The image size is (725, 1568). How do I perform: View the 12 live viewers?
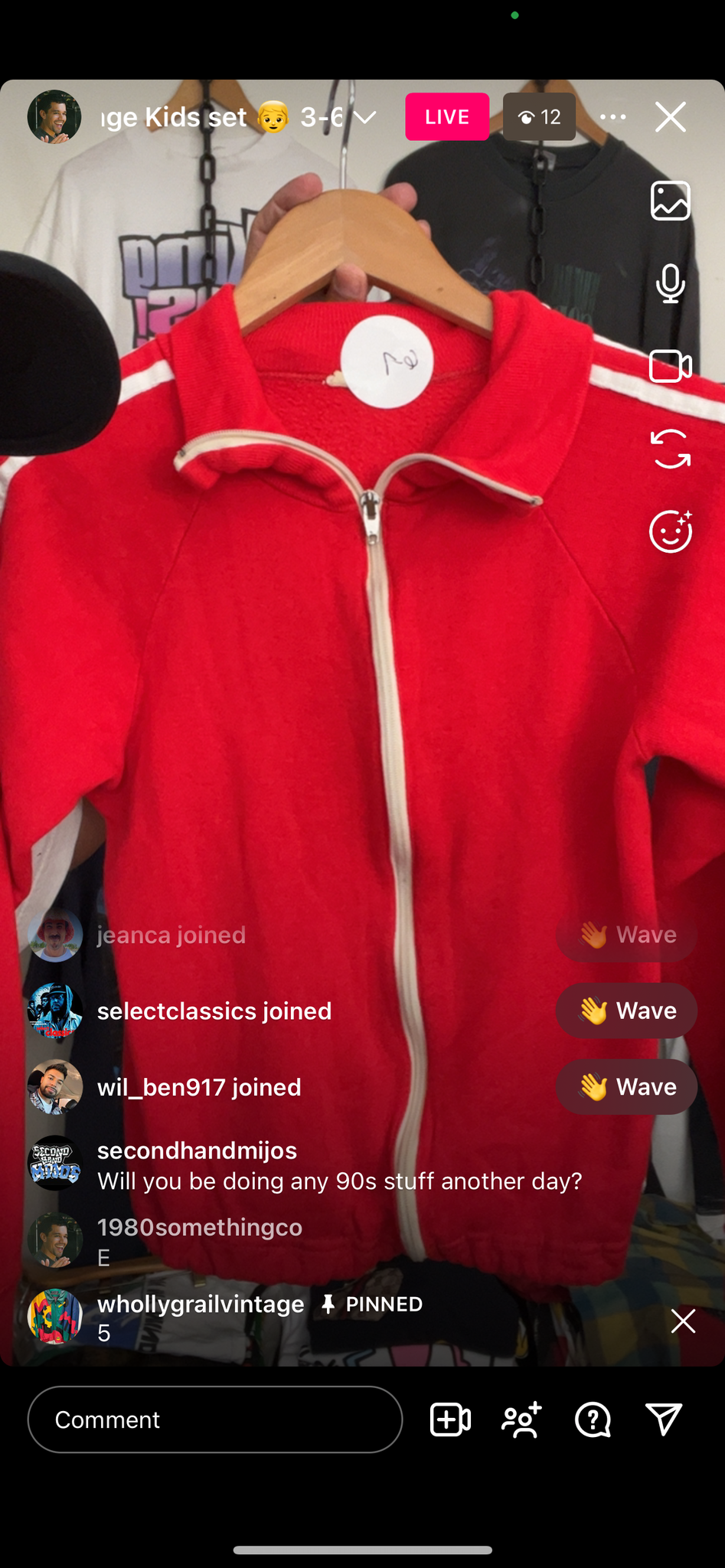pyautogui.click(x=539, y=116)
